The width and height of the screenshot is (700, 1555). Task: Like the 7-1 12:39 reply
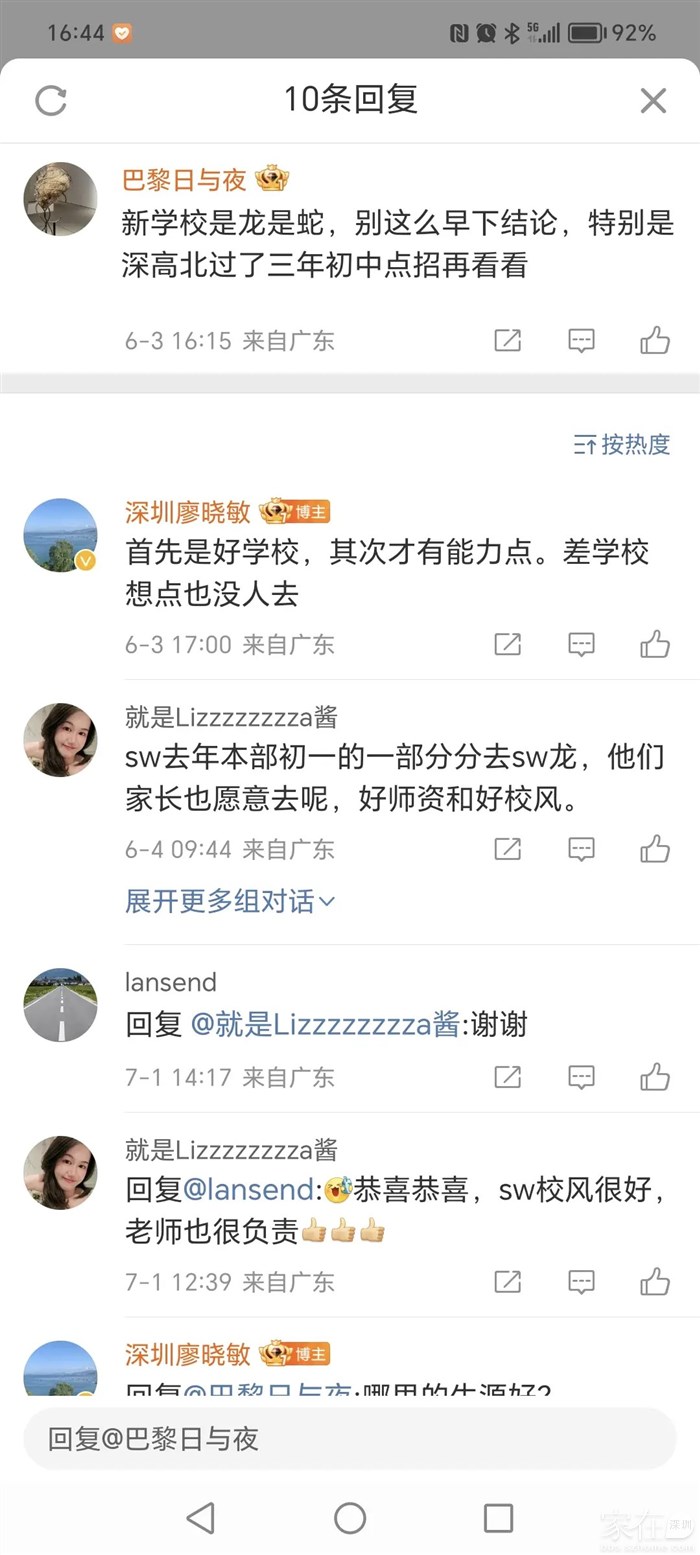(x=655, y=1281)
